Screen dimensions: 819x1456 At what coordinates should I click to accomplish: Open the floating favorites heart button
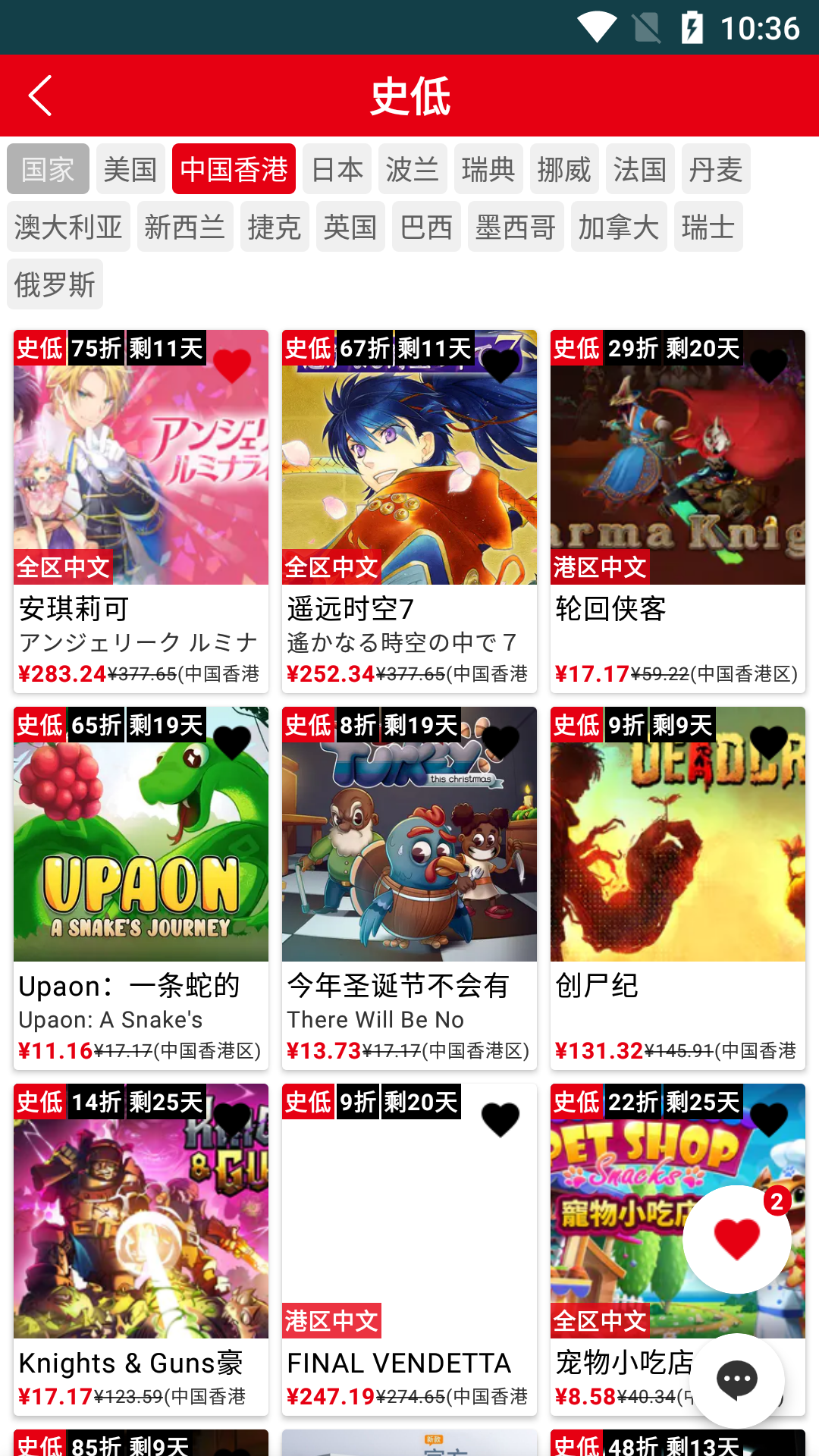coord(737,1239)
